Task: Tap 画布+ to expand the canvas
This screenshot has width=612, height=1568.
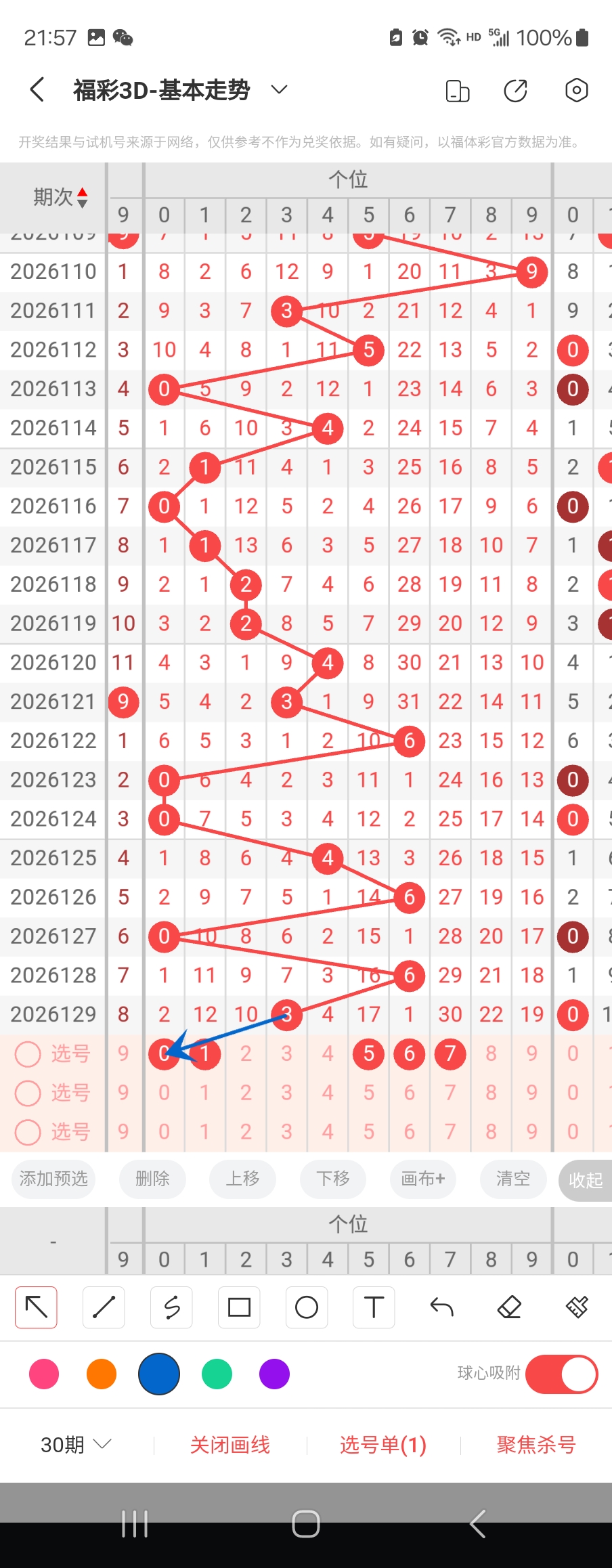Action: [423, 1179]
